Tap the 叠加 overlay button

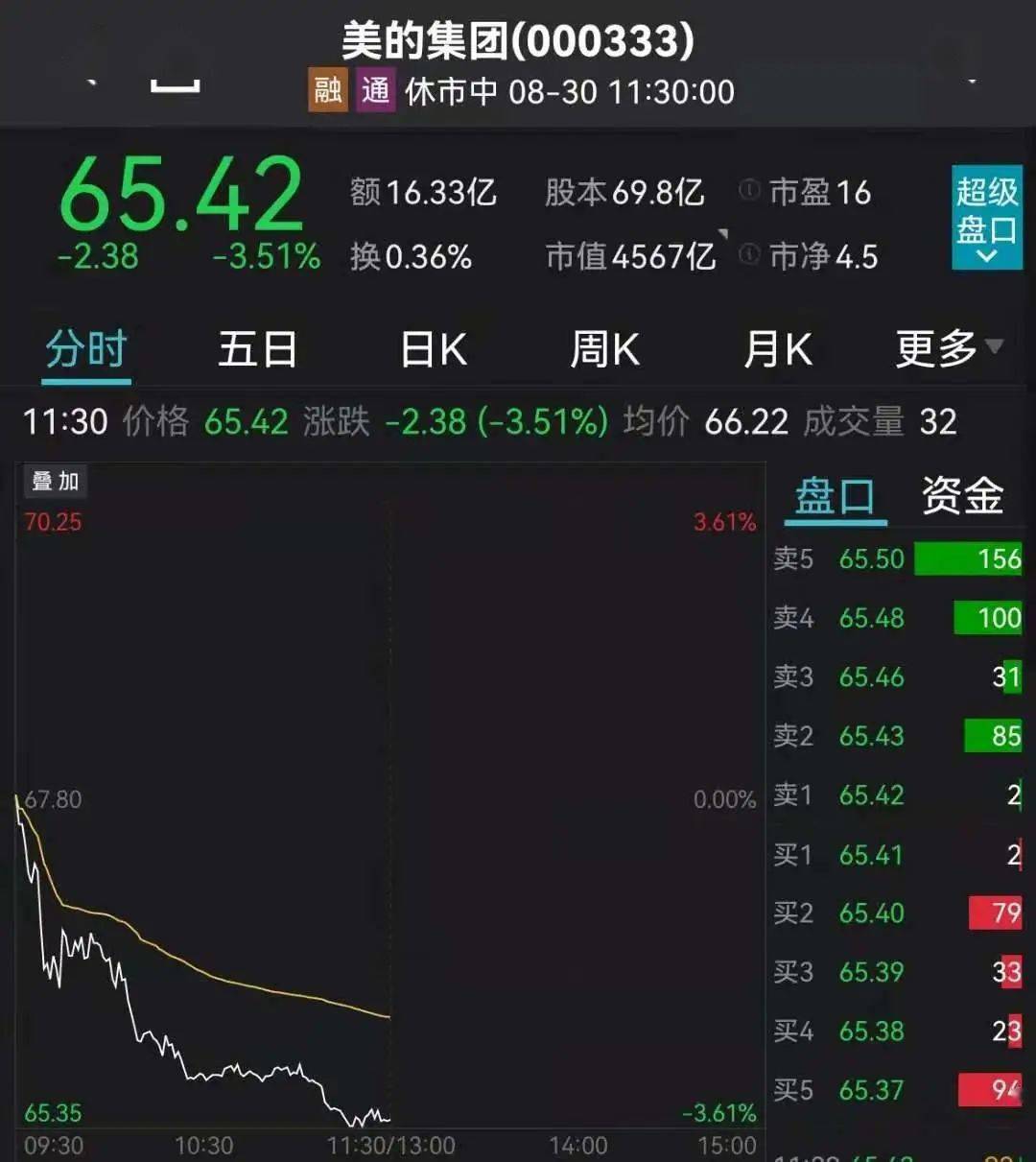click(x=56, y=481)
